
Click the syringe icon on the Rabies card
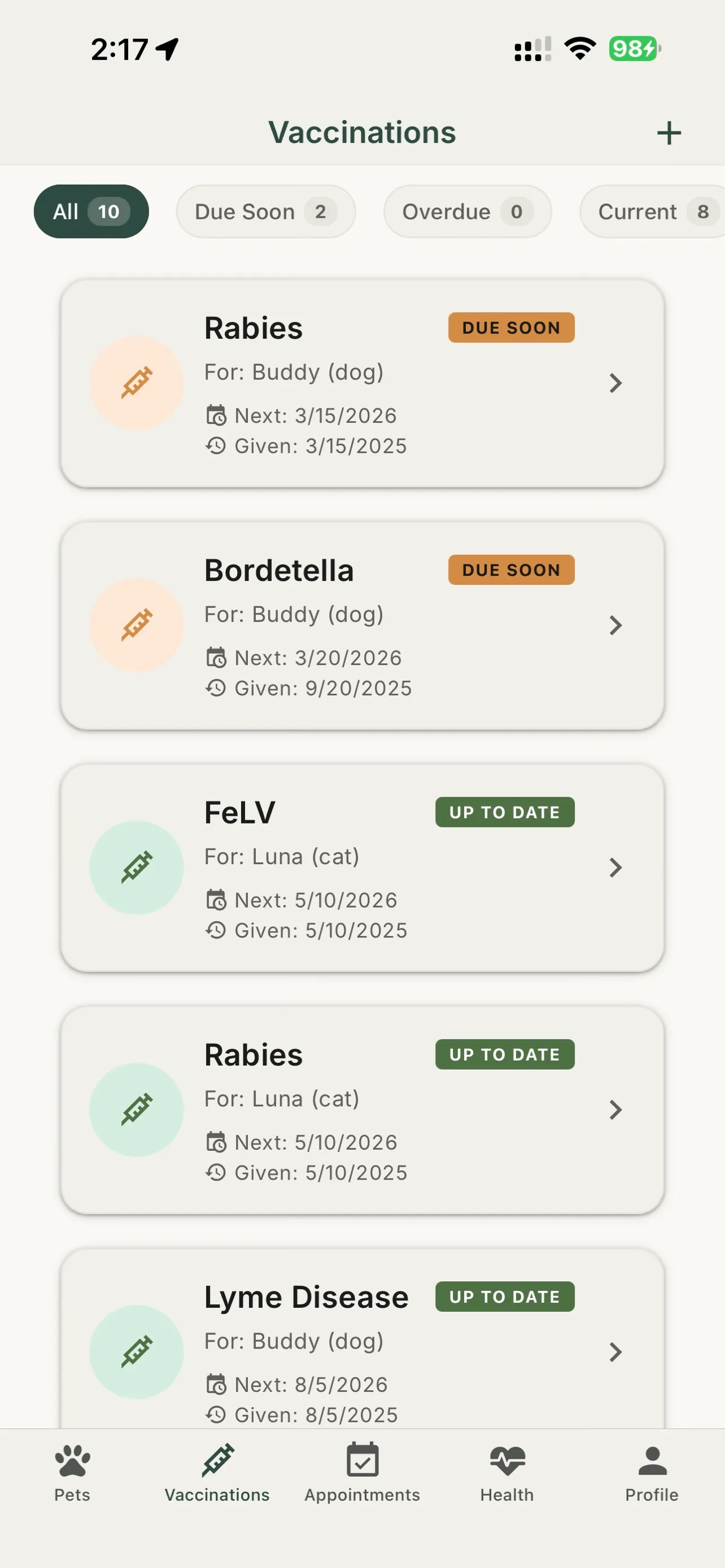136,382
